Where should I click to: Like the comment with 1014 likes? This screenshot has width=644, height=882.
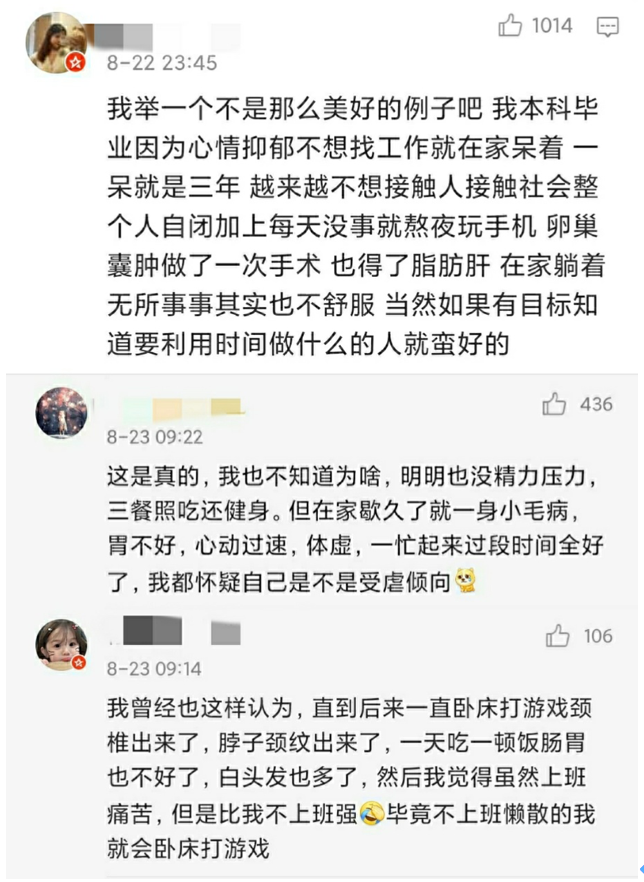pos(511,26)
